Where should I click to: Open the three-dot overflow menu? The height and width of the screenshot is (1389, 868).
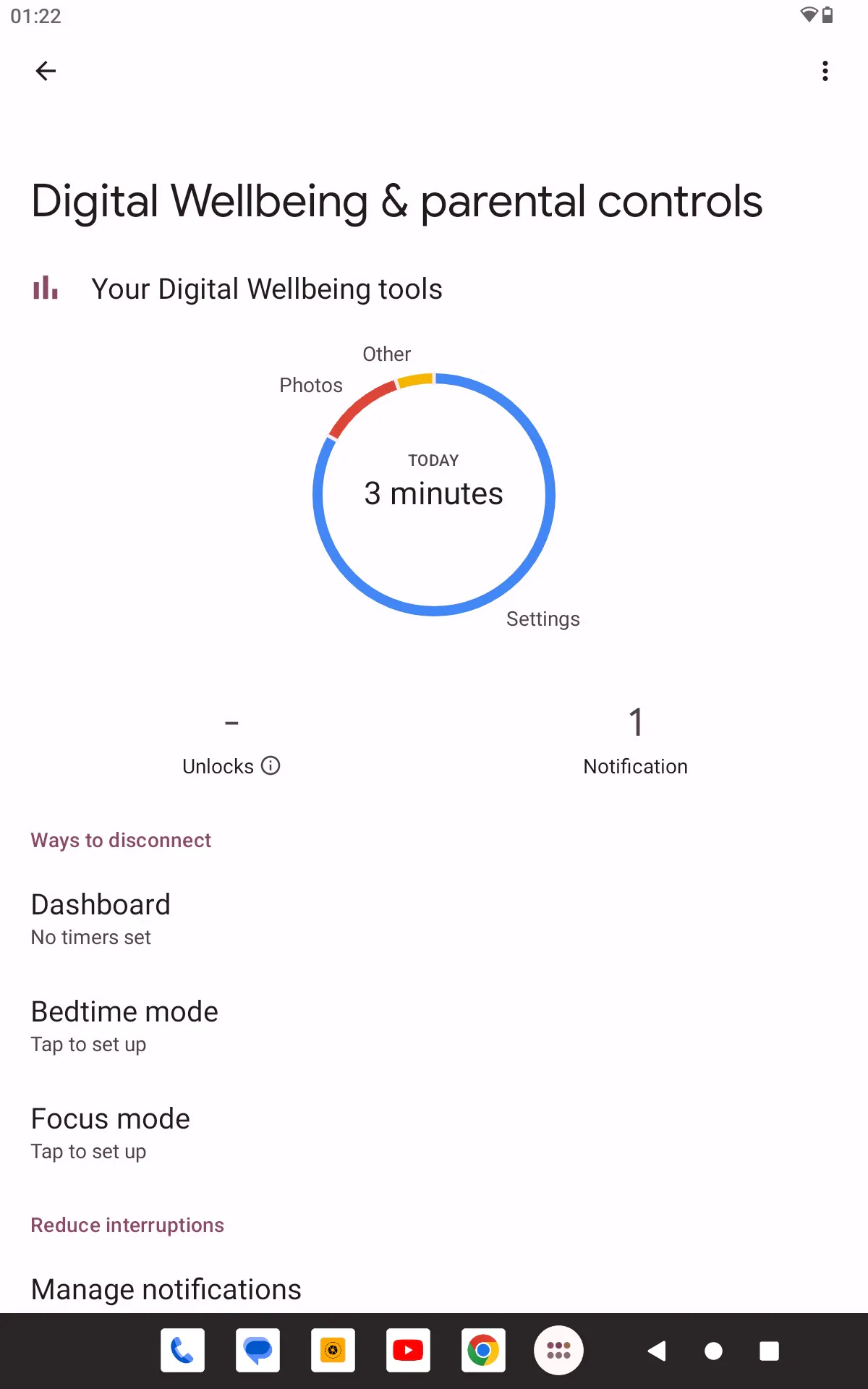(825, 71)
